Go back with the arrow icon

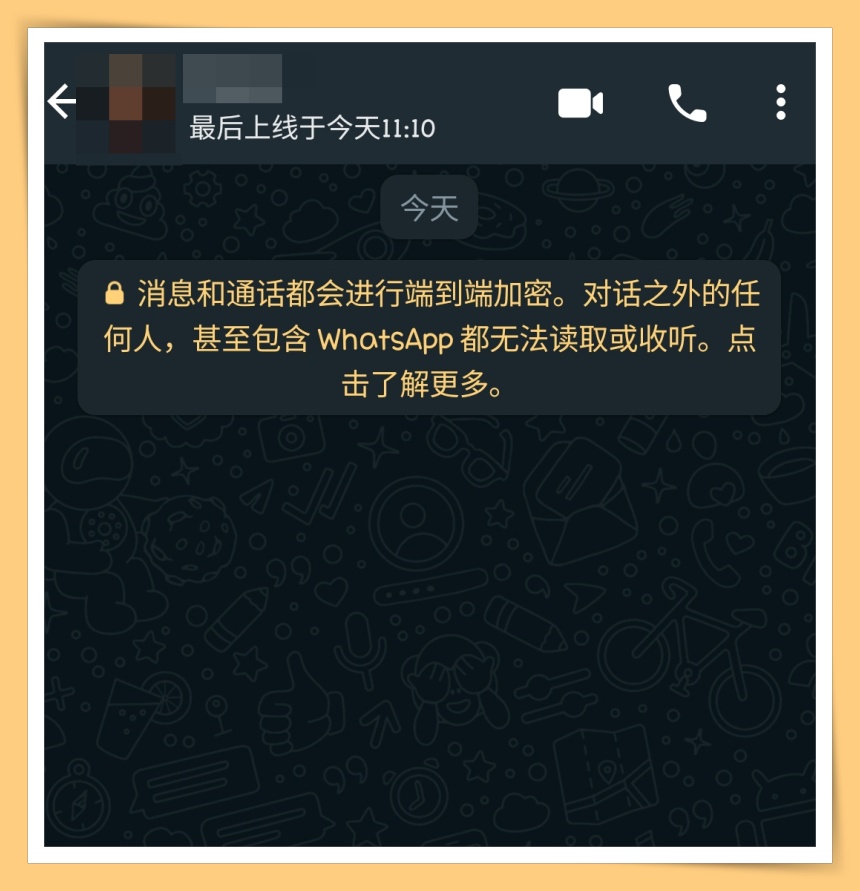coord(61,102)
